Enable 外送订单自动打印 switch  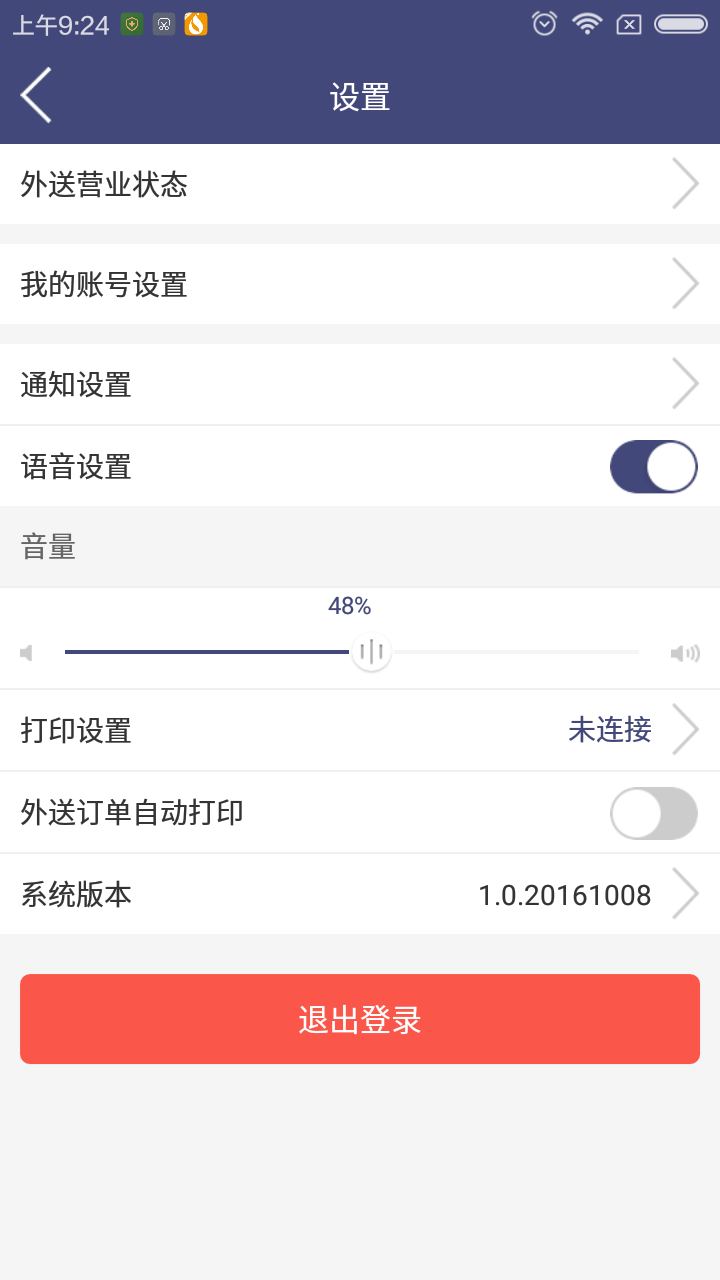[654, 813]
